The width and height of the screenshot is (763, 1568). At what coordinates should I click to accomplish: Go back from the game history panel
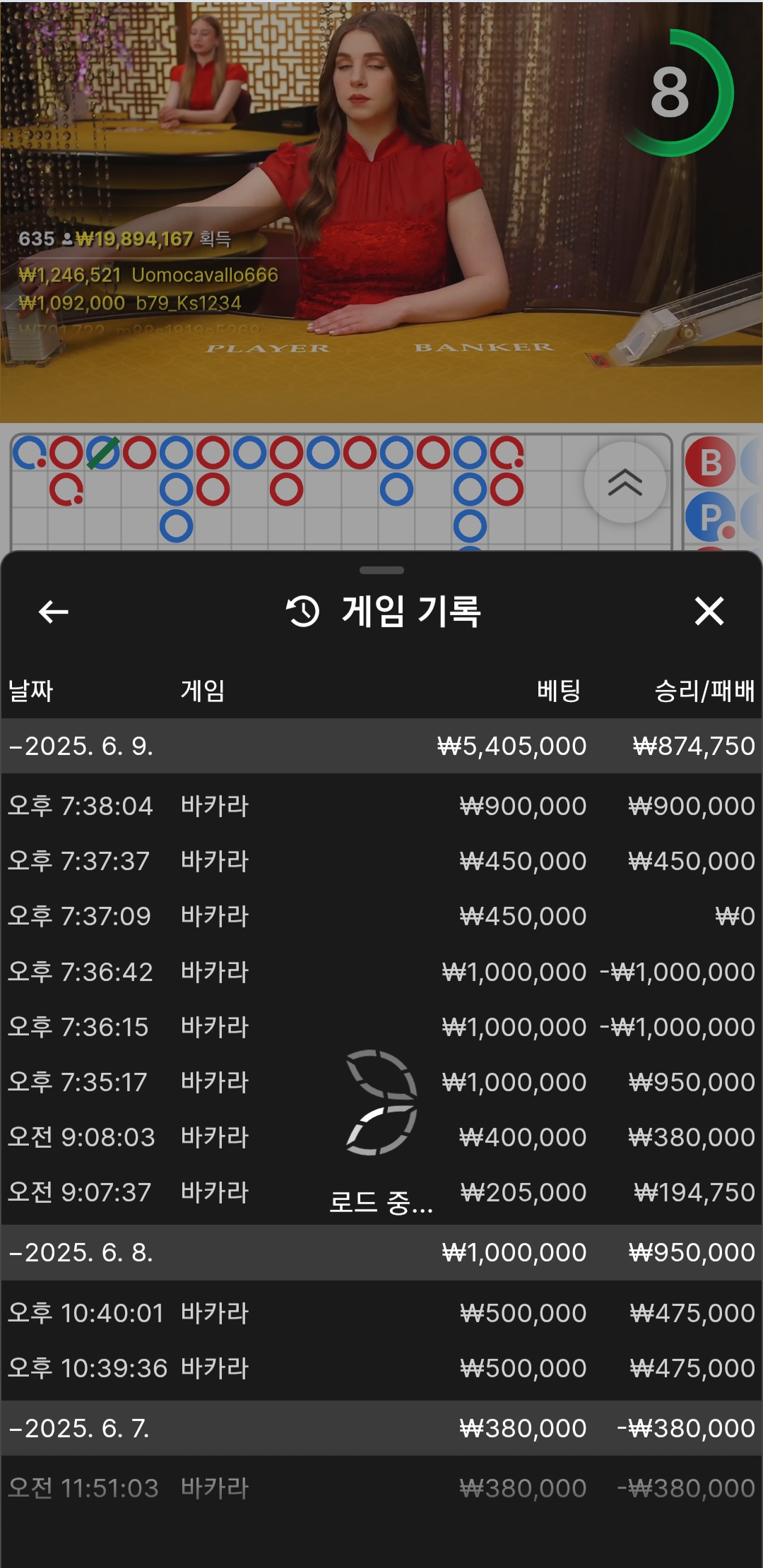[54, 612]
